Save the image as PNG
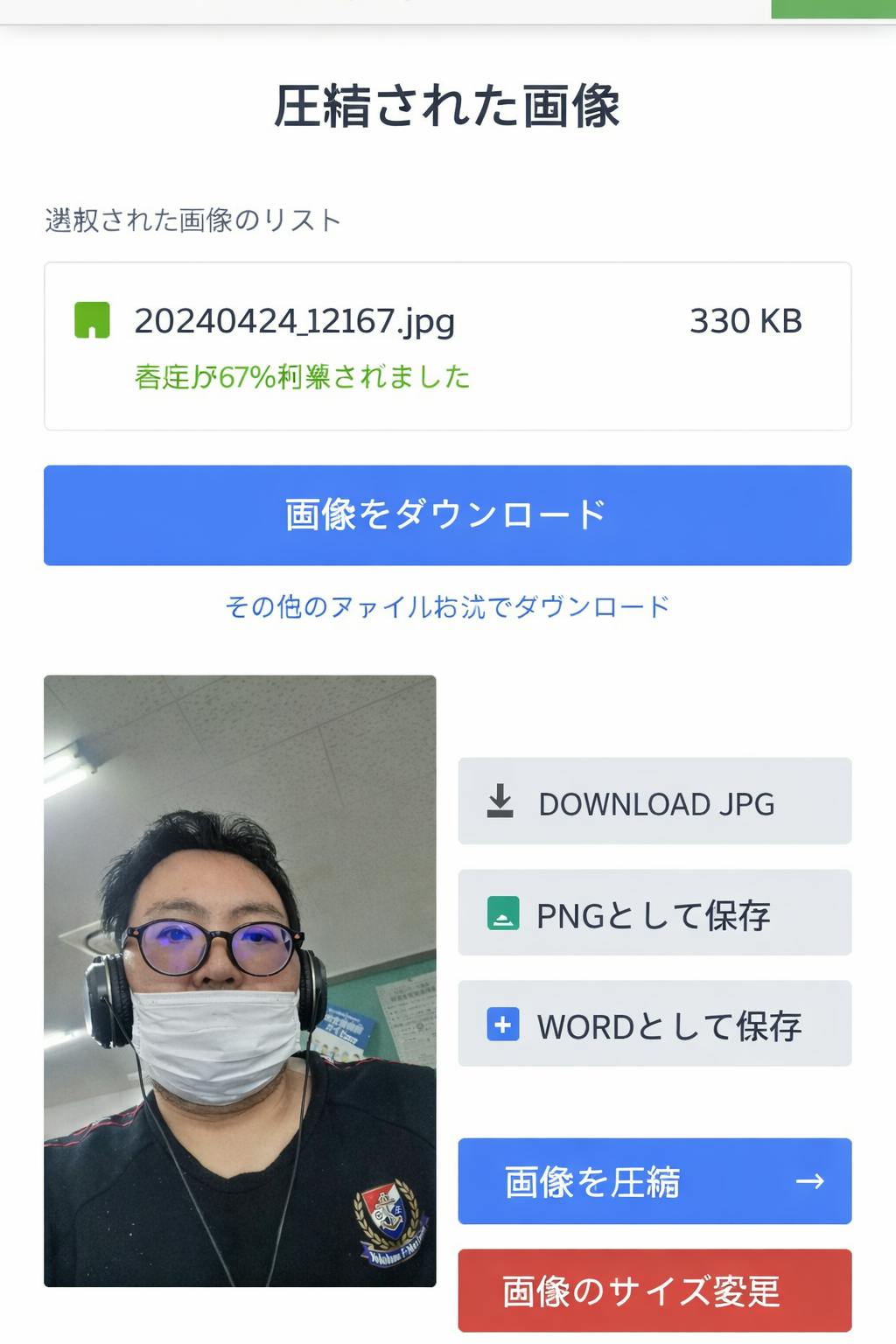Image resolution: width=896 pixels, height=1344 pixels. (654, 913)
